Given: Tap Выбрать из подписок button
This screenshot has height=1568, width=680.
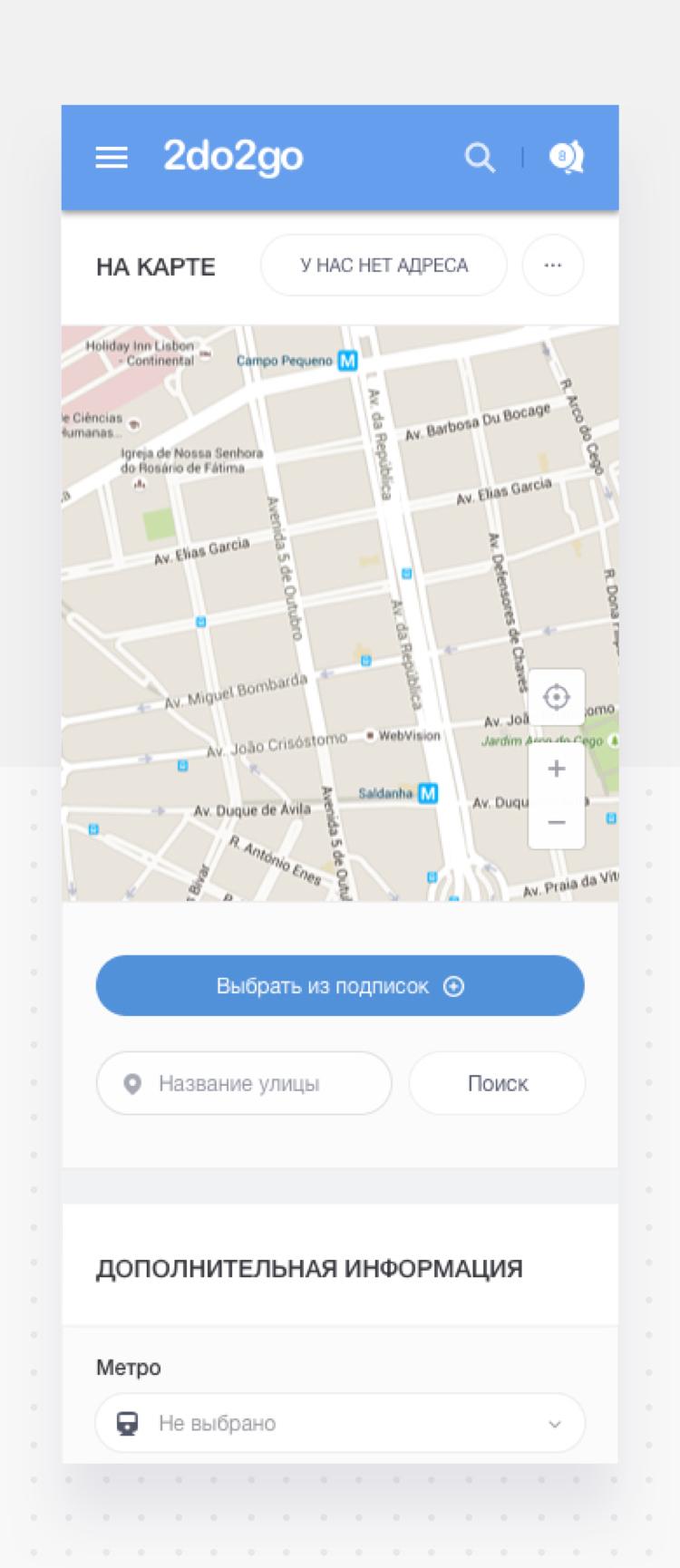Looking at the screenshot, I should pos(340,986).
